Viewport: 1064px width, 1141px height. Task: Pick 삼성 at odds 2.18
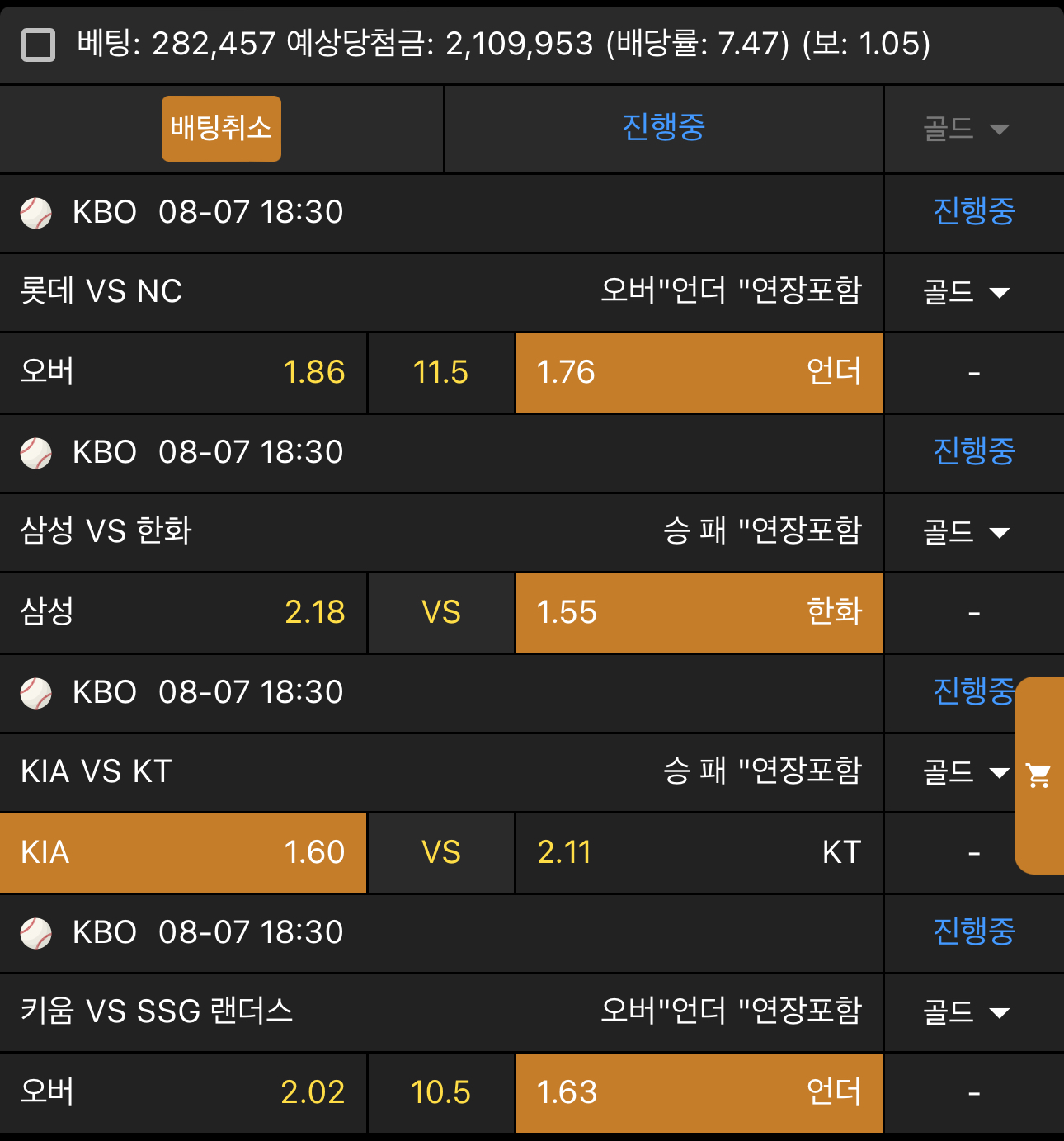click(x=183, y=612)
